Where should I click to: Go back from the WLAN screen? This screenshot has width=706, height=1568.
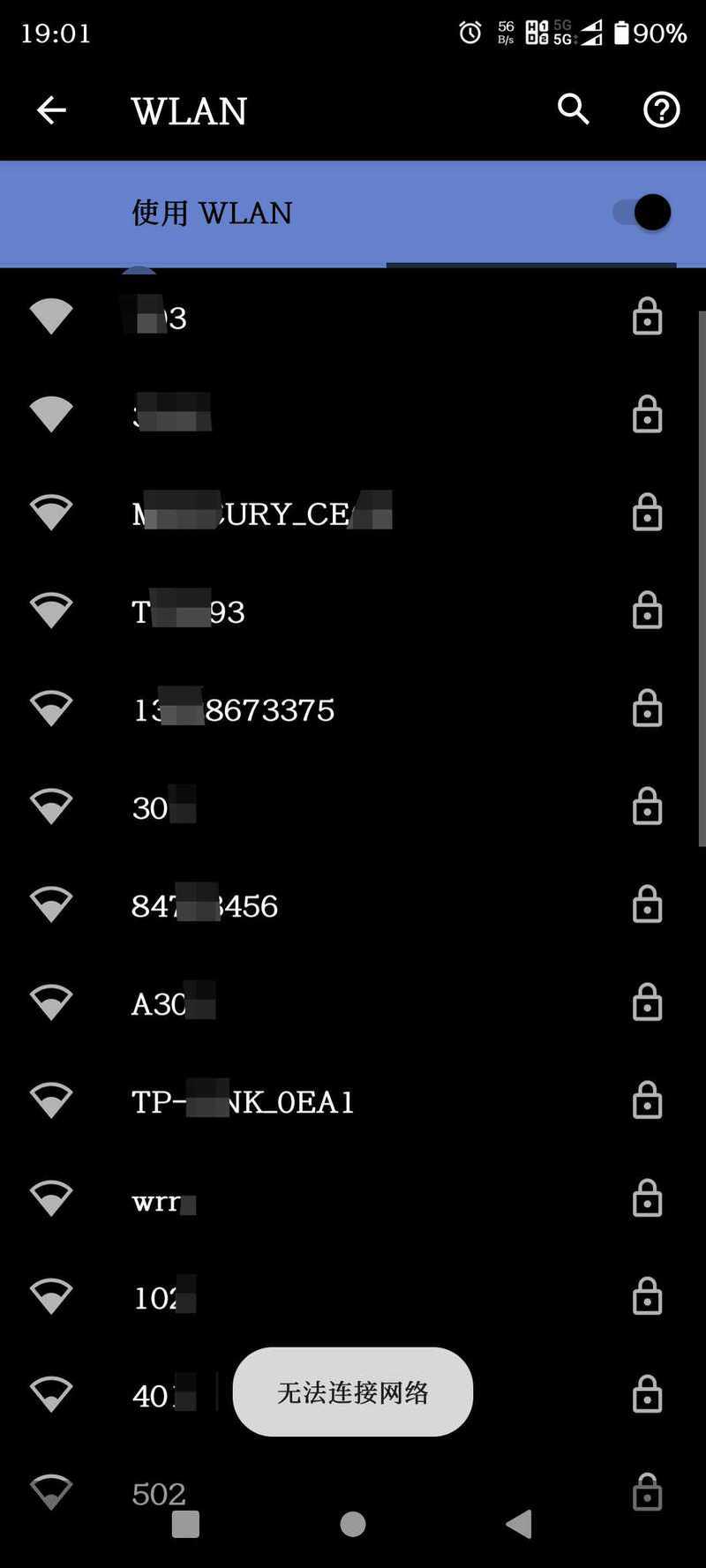click(51, 110)
